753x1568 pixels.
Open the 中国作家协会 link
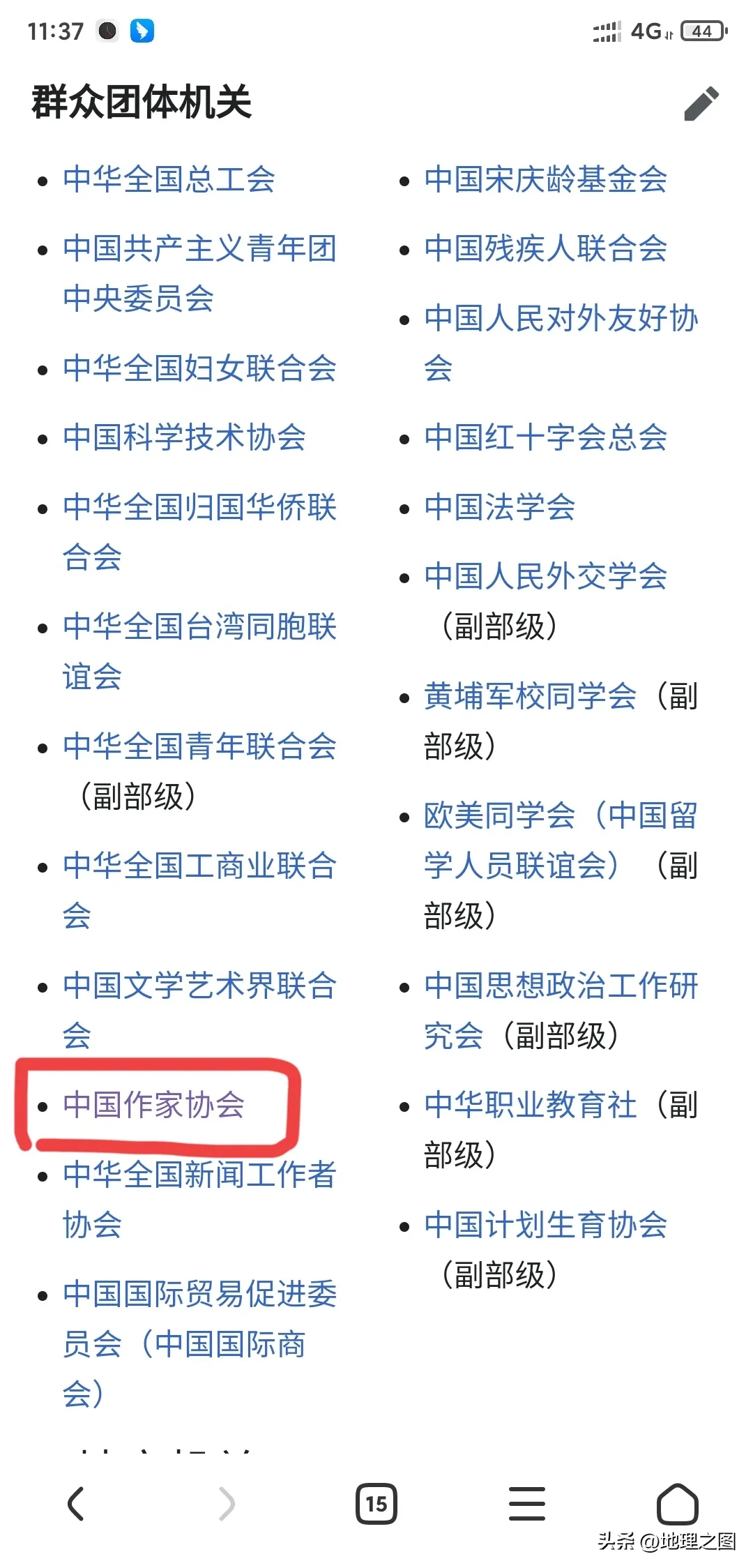[x=153, y=1105]
